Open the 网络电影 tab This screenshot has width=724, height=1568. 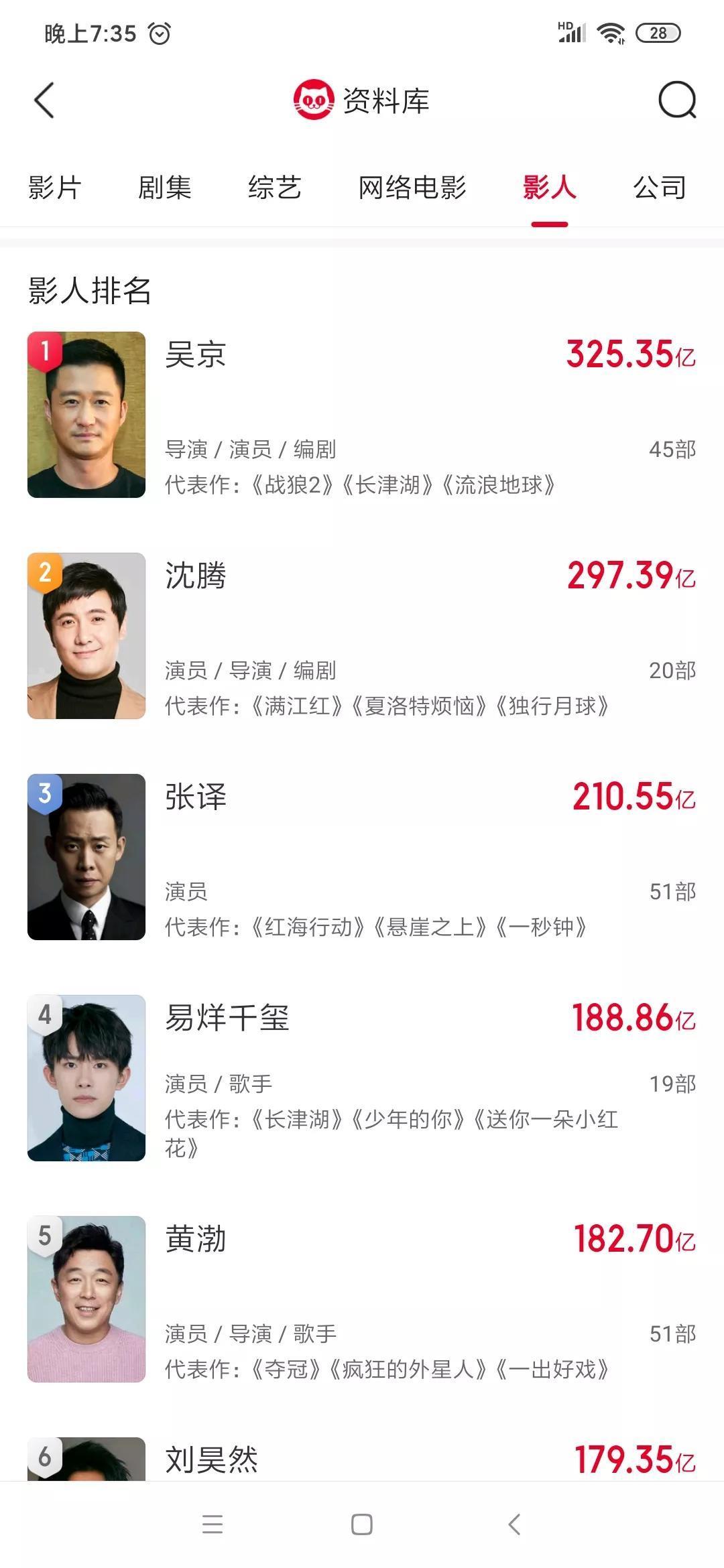click(x=412, y=188)
